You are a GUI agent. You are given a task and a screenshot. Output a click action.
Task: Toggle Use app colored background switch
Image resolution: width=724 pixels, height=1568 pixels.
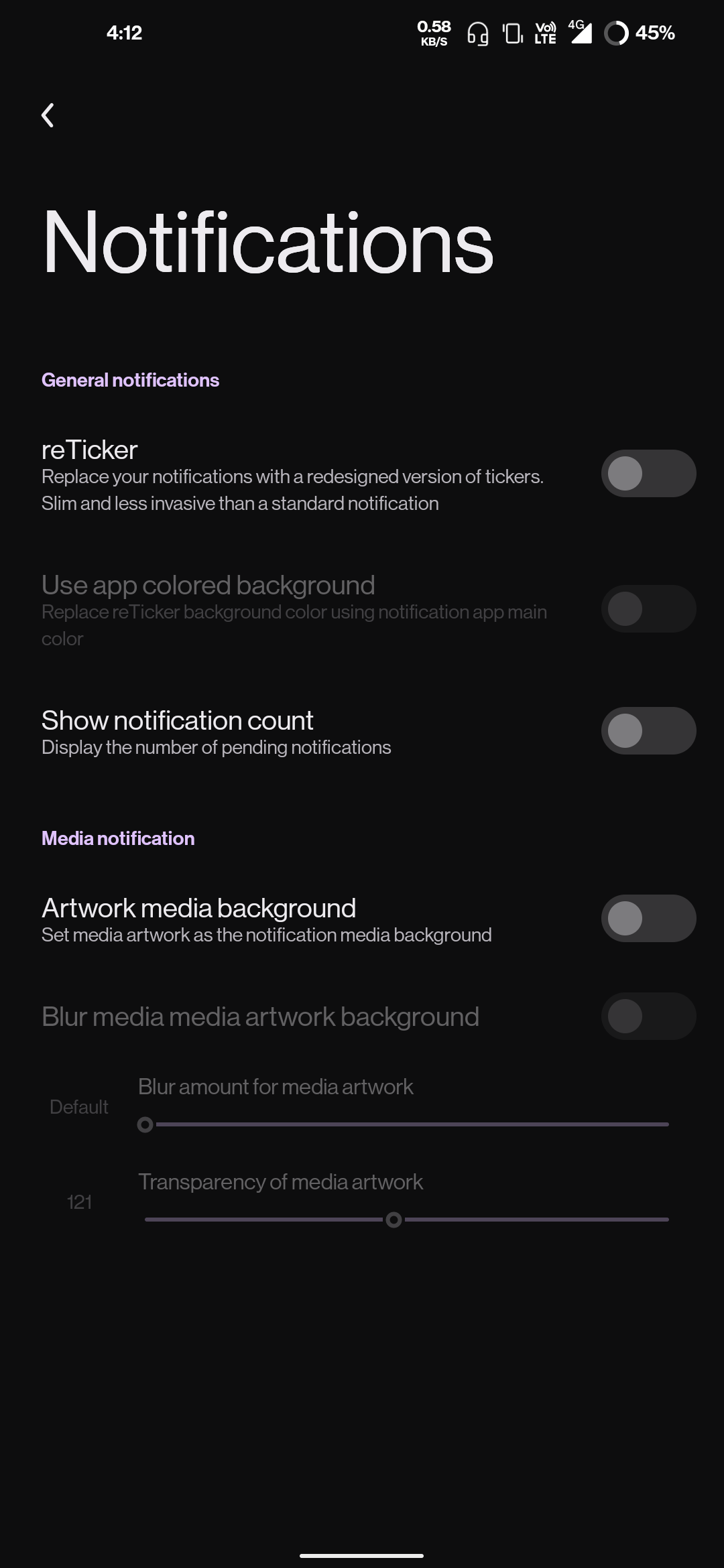tap(648, 609)
